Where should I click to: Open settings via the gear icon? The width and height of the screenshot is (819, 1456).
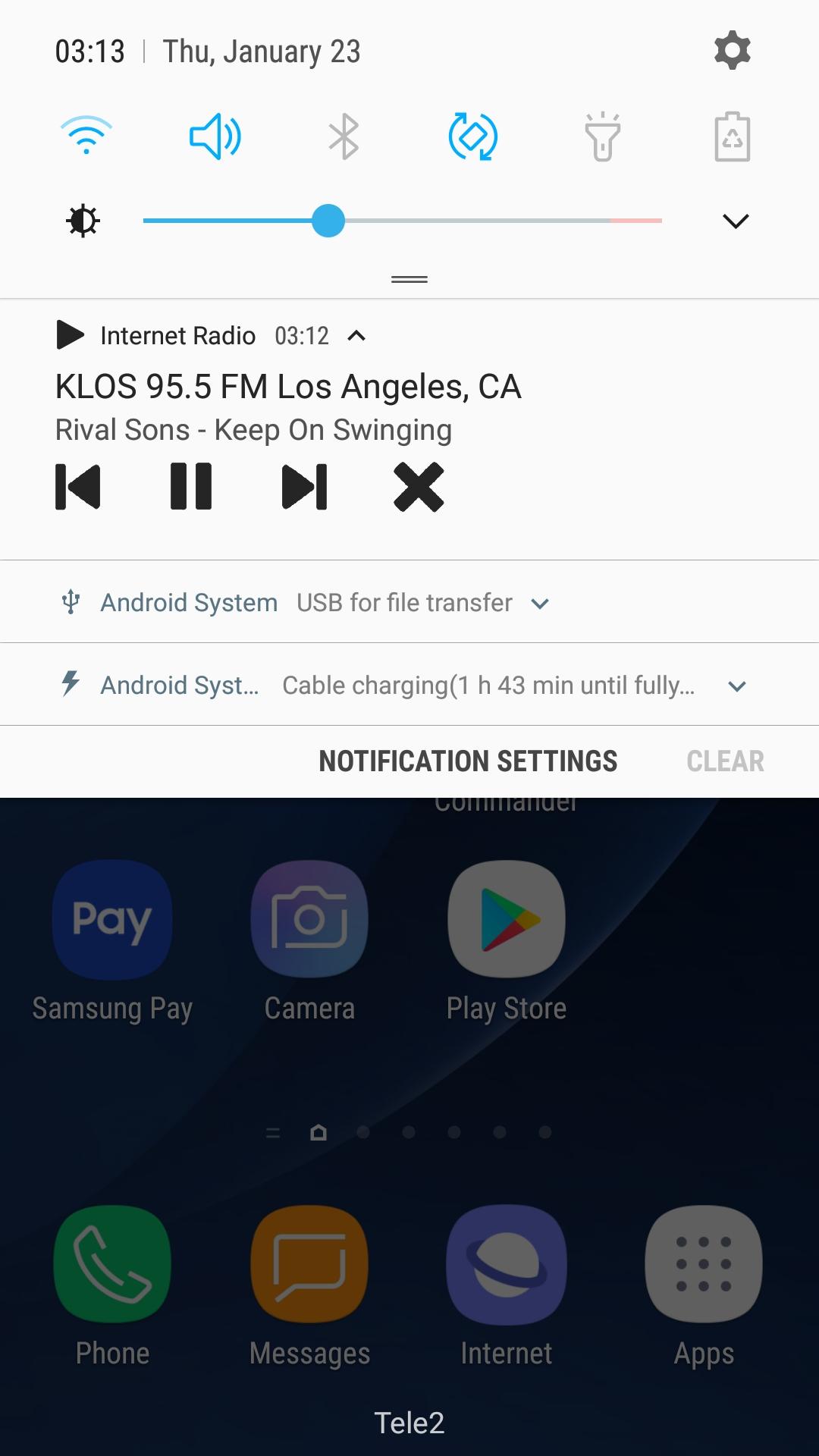tap(732, 51)
